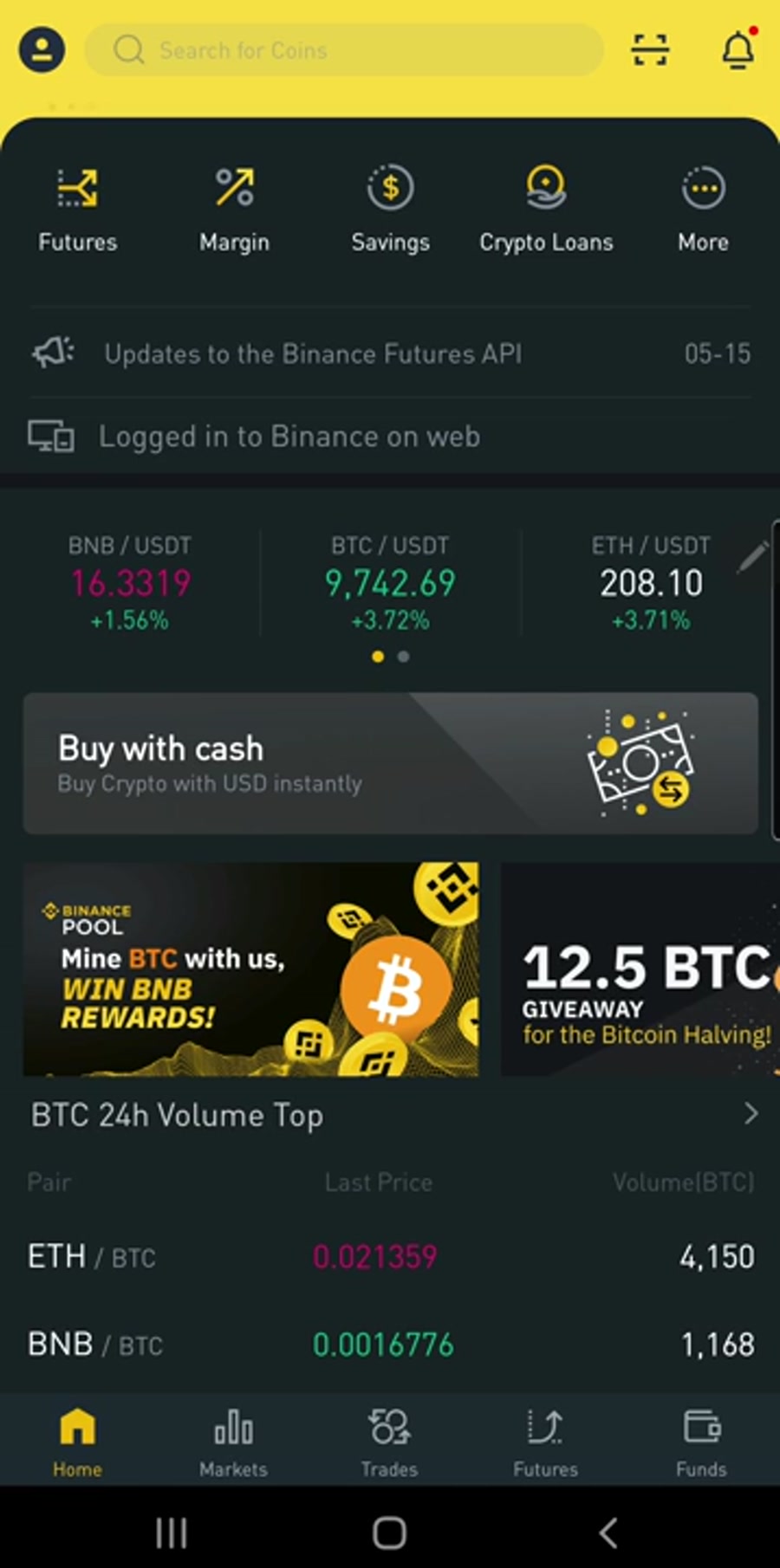Open Logged in to Binance on web

click(x=289, y=437)
